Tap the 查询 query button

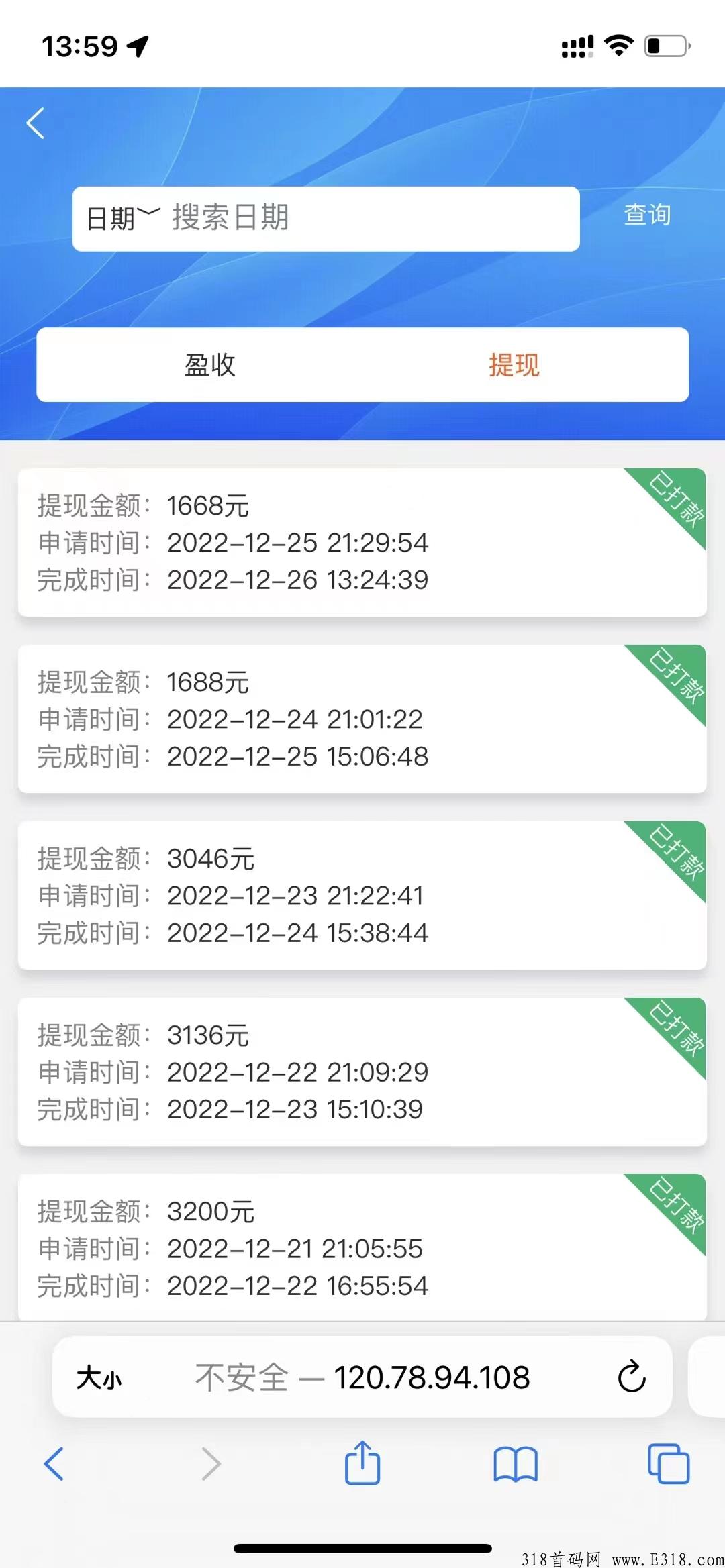pyautogui.click(x=647, y=215)
